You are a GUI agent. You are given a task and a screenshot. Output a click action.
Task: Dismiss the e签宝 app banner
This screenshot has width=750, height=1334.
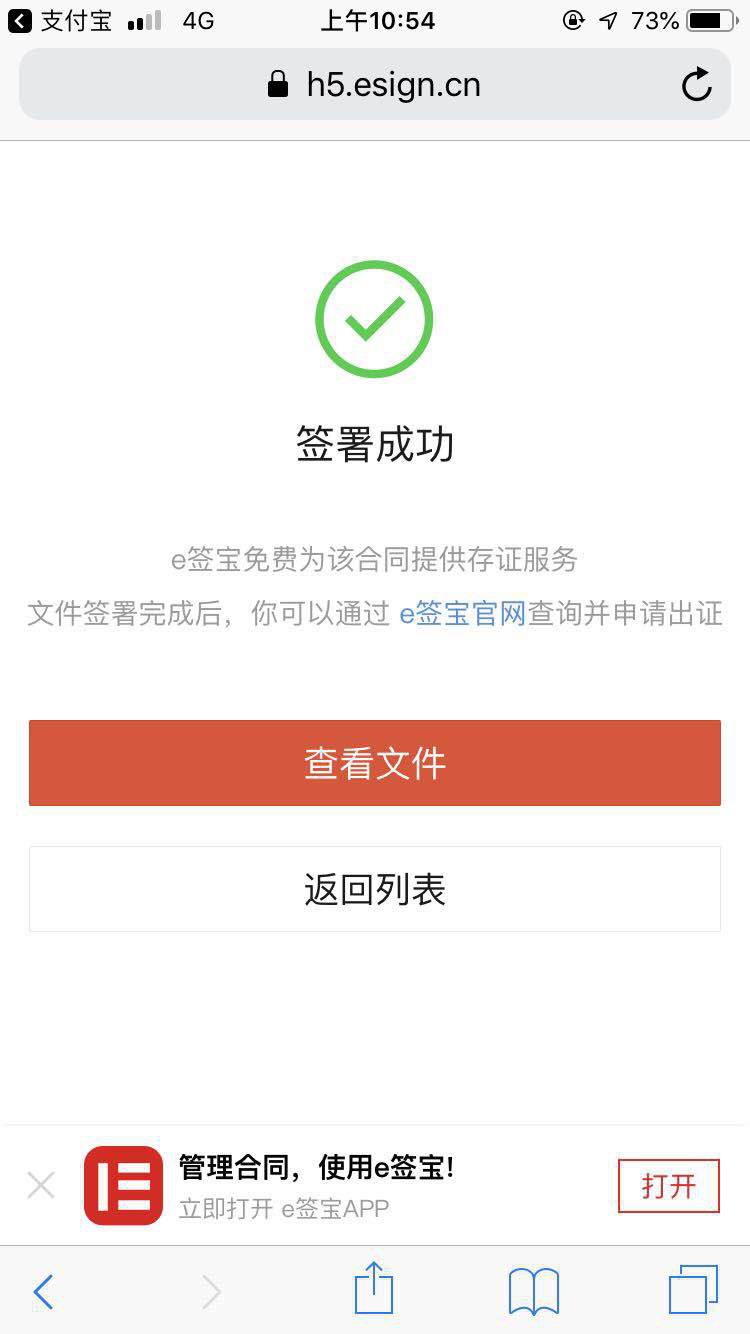(x=41, y=1186)
